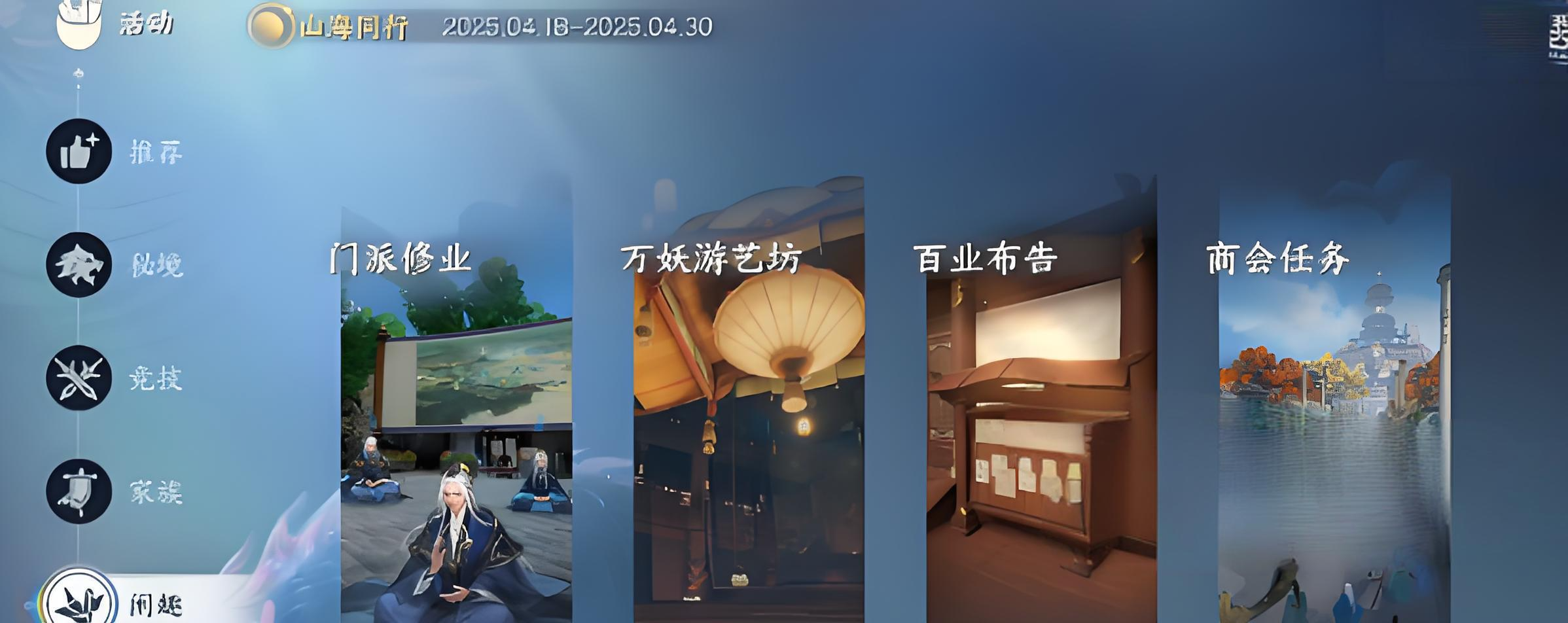This screenshot has width=1568, height=623.
Task: Select the 竞技 tab
Action: tap(80, 378)
